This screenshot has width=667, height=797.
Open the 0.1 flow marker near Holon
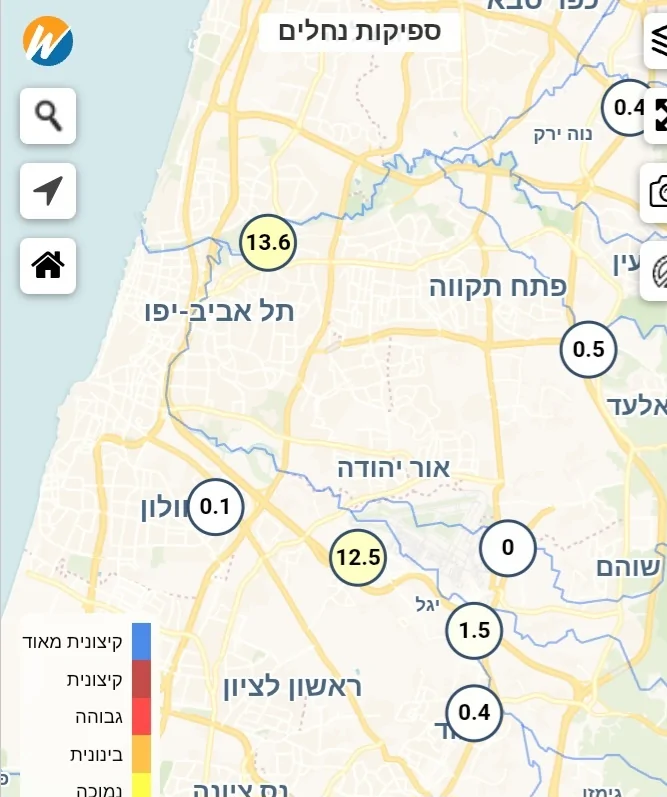[x=215, y=507]
